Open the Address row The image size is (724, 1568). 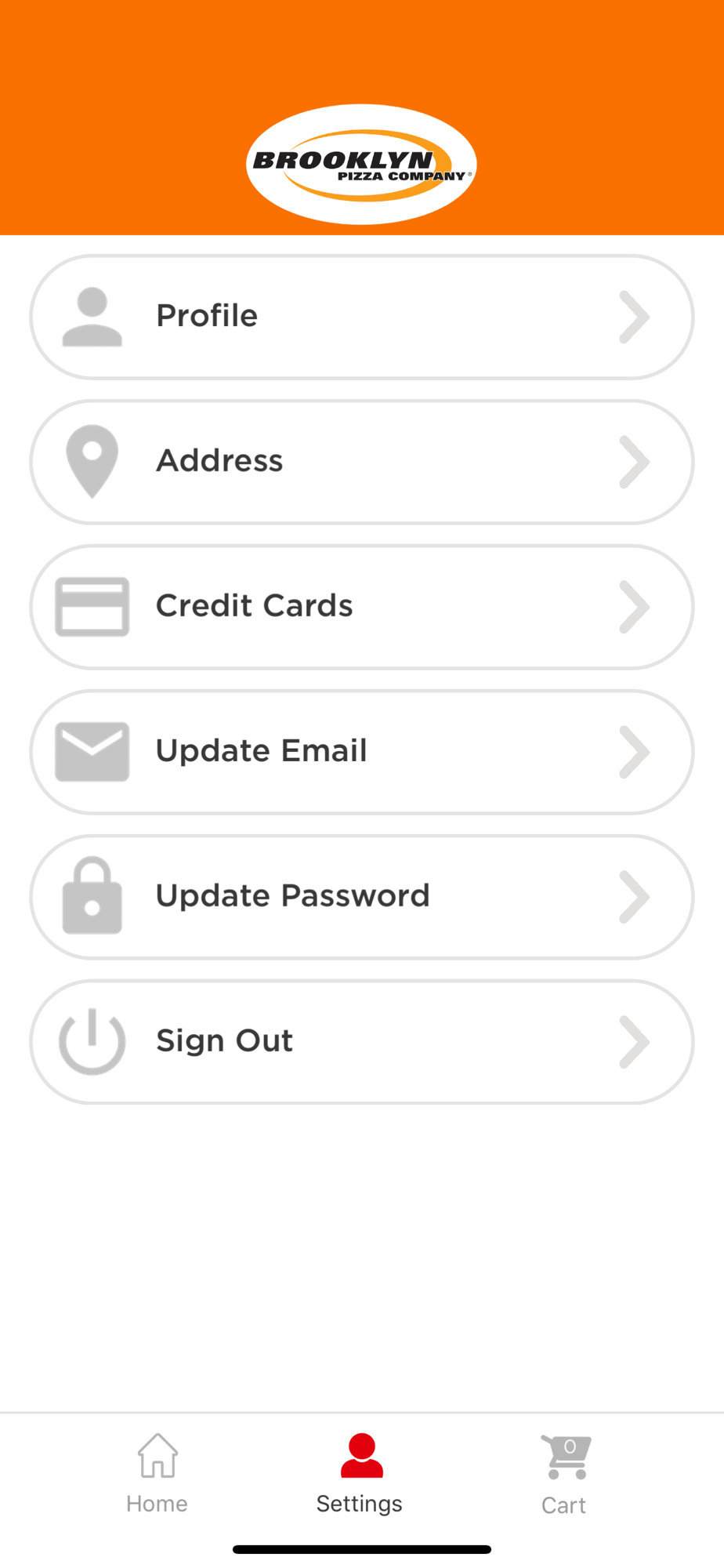[361, 462]
